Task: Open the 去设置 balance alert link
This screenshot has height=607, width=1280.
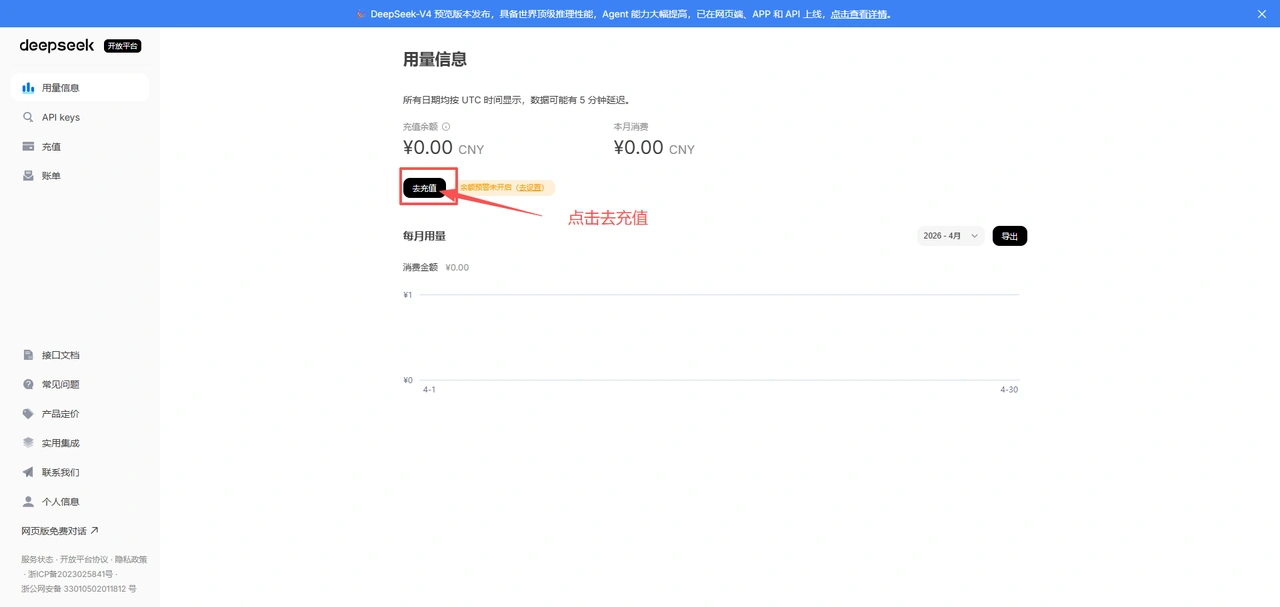Action: pos(530,188)
